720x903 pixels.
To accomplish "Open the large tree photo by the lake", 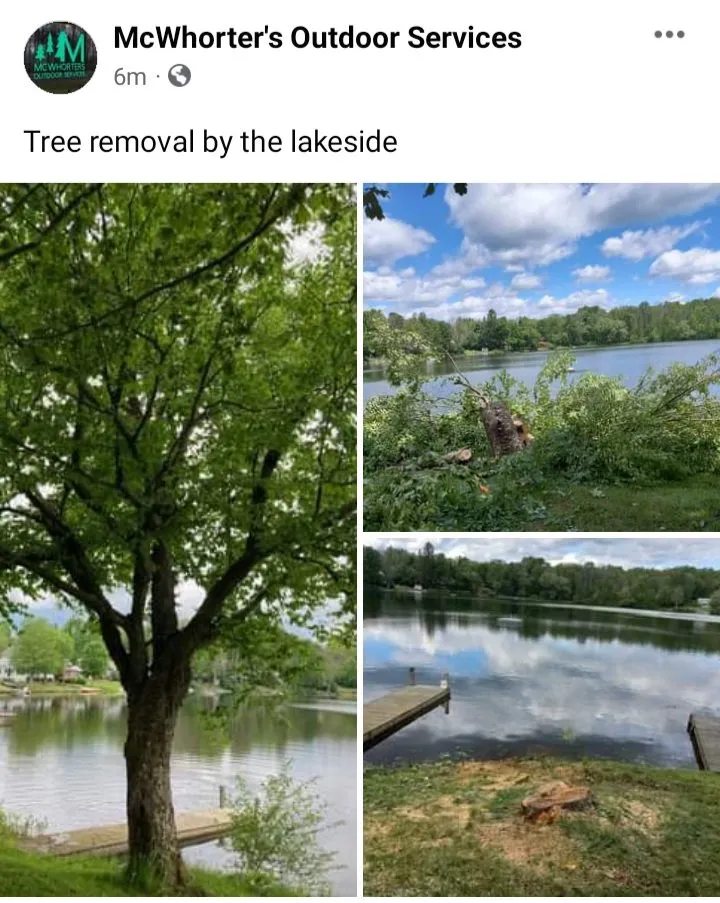I will (x=178, y=540).
